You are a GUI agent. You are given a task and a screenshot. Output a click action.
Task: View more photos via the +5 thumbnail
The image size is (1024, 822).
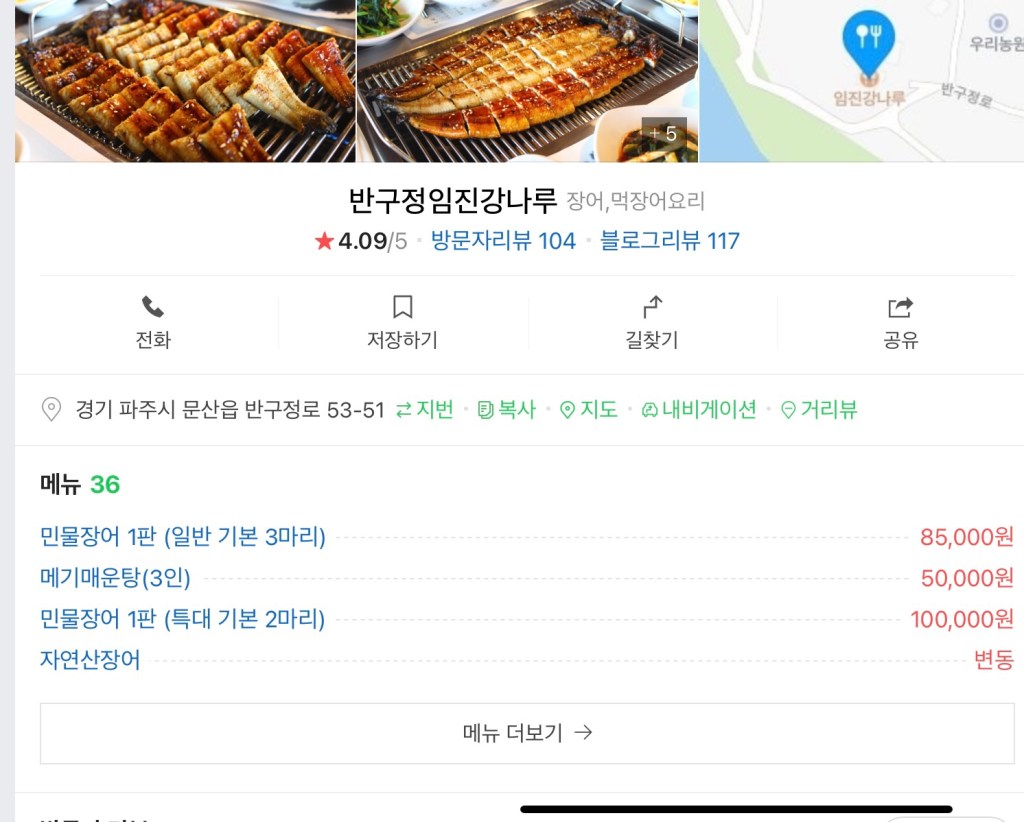pos(660,133)
